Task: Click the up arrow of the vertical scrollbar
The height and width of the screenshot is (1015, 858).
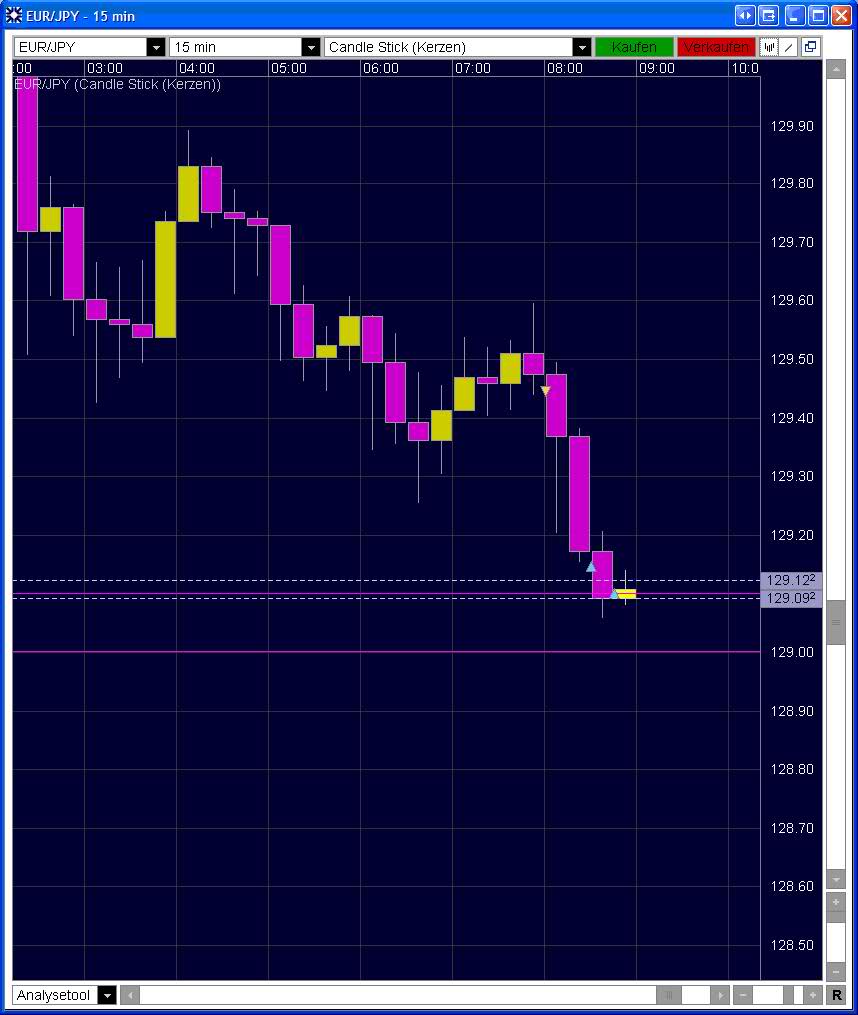Action: [836, 69]
